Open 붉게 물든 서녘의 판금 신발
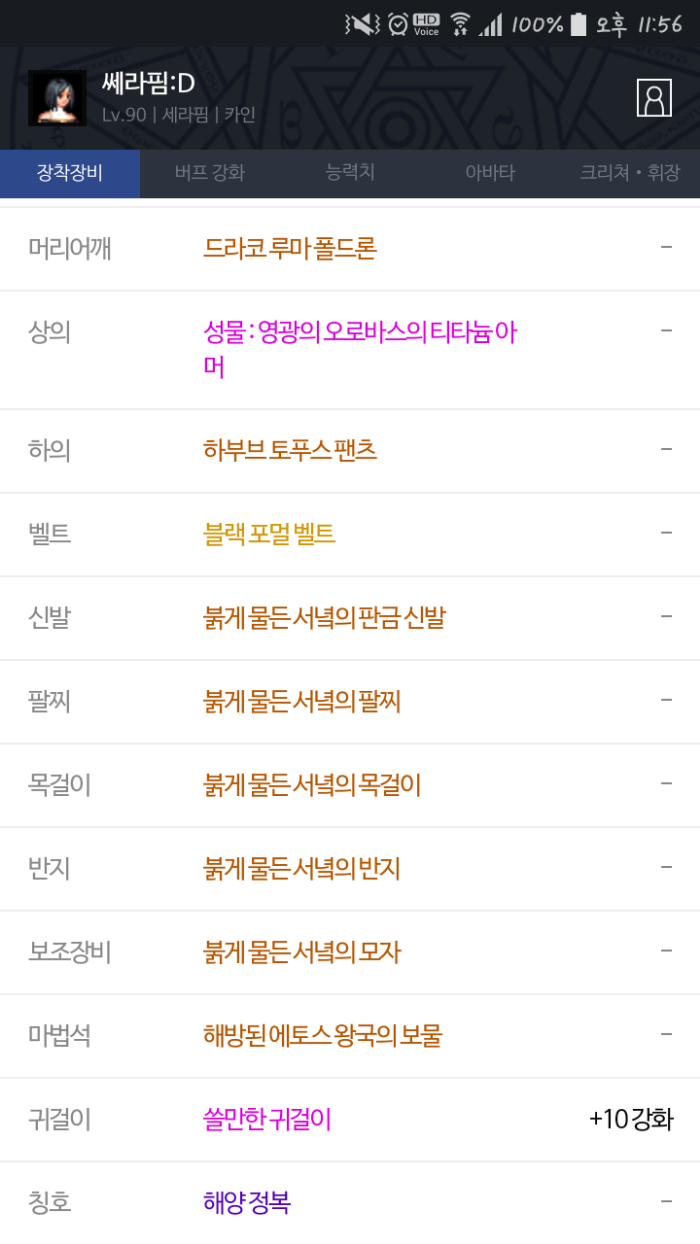Viewport: 700px width, 1244px height. click(x=324, y=618)
